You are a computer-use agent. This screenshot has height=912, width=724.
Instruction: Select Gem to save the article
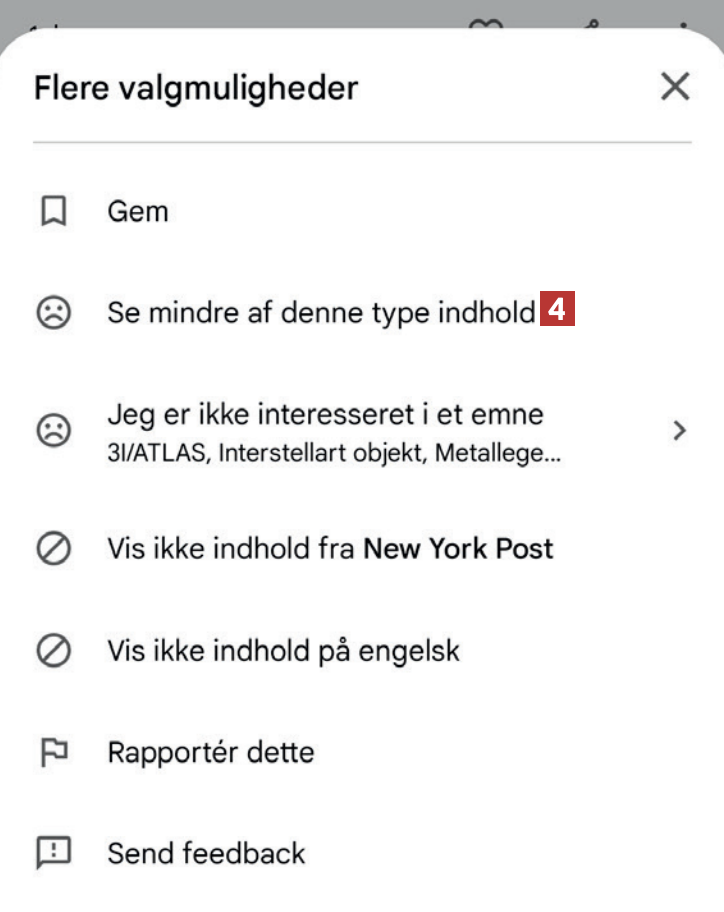138,212
